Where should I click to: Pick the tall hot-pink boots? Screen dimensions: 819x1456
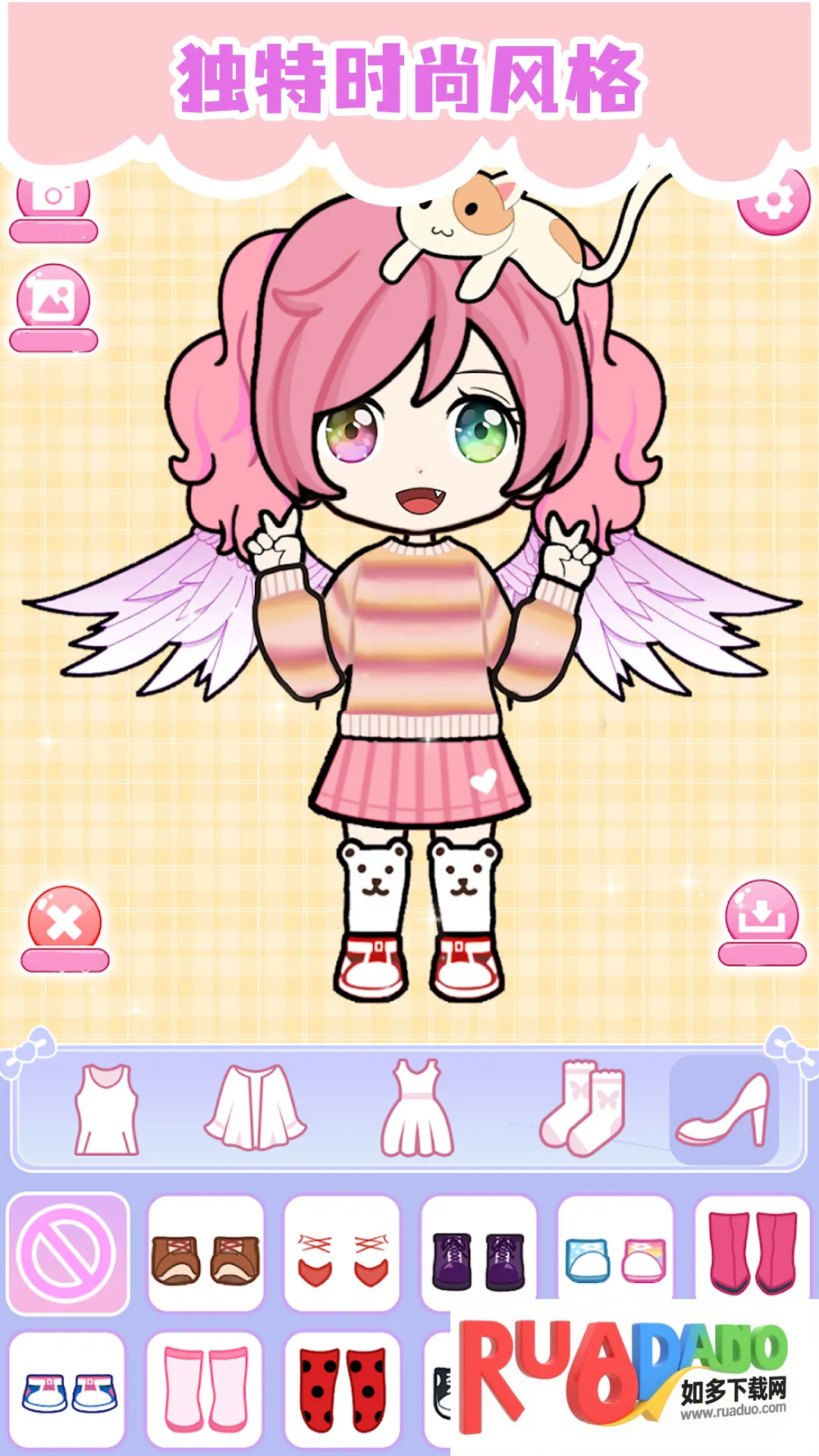(752, 1251)
